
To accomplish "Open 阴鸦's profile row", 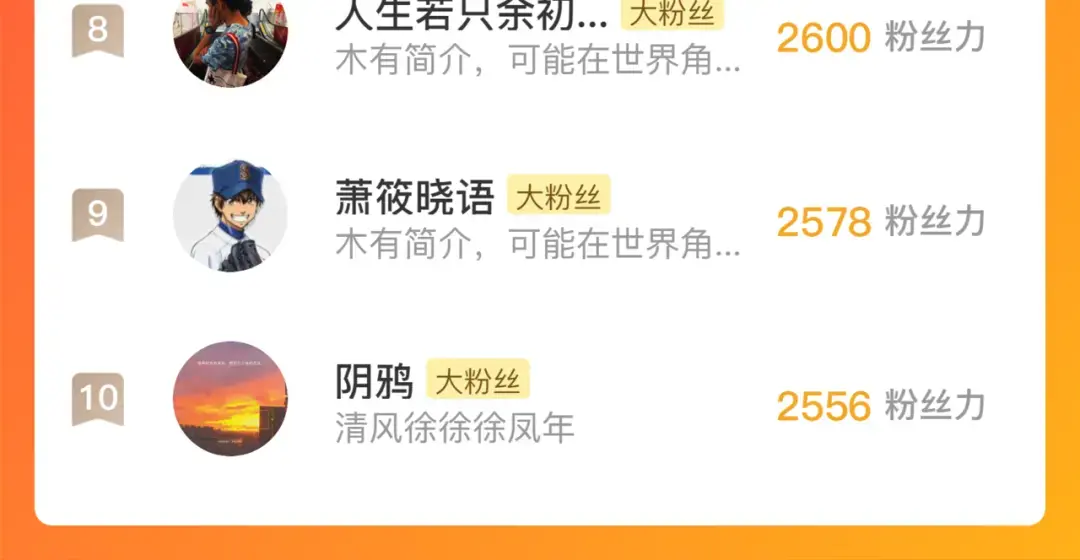I will [540, 400].
